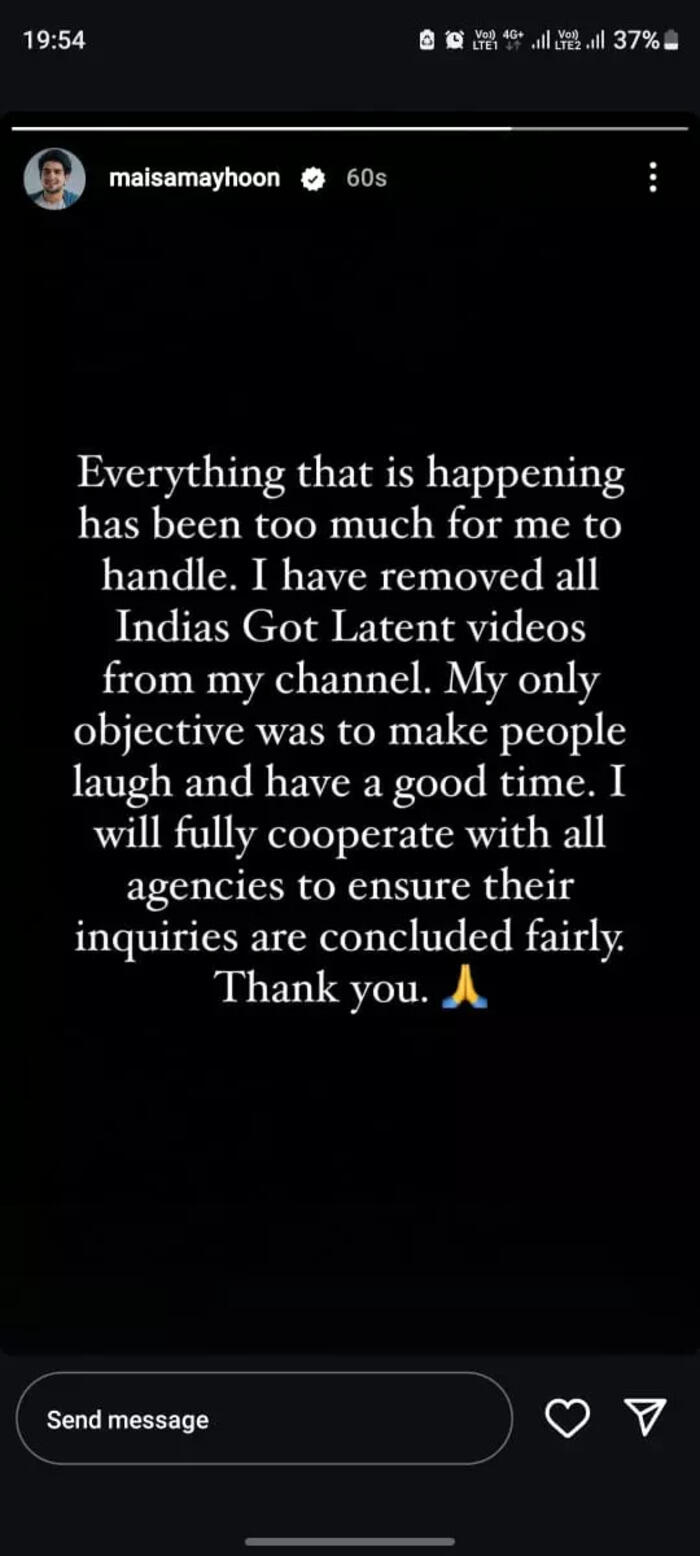
Task: Open the story overflow menu
Action: 652,178
